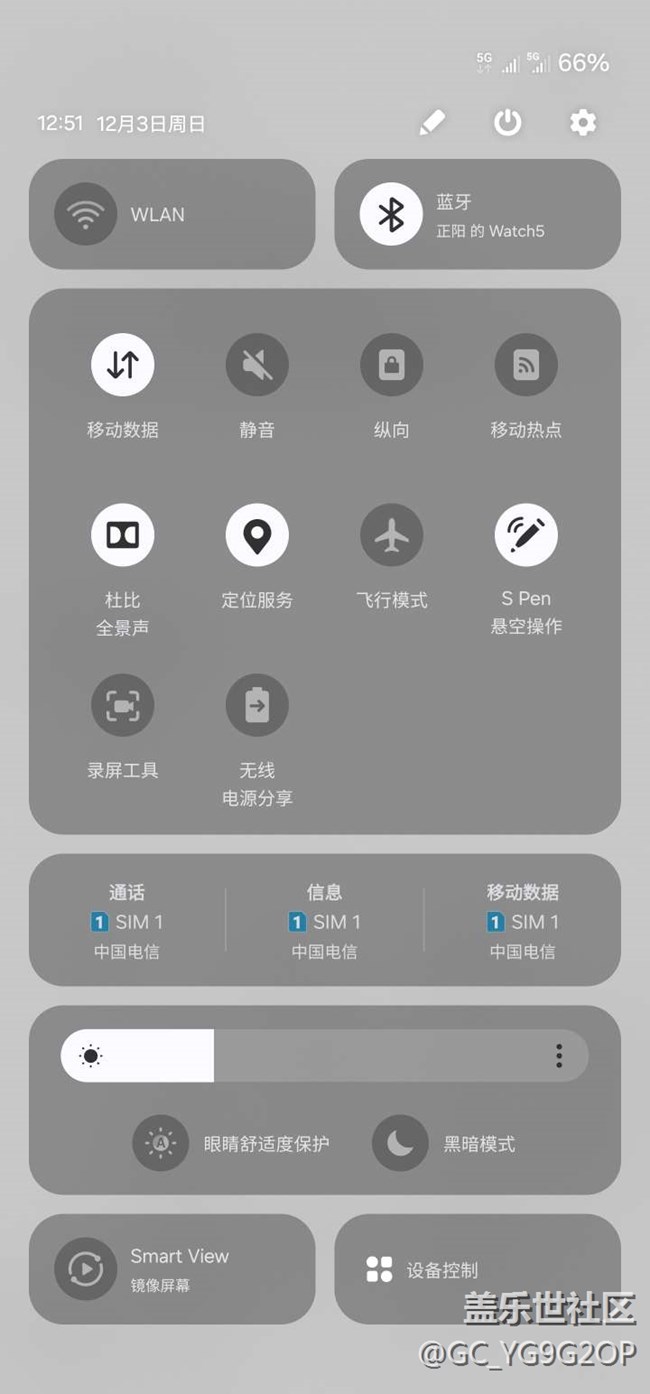Viewport: 650px width, 1394px height.
Task: Enable eye comfort shield (眼睛舒适度保护)
Action: click(161, 1143)
